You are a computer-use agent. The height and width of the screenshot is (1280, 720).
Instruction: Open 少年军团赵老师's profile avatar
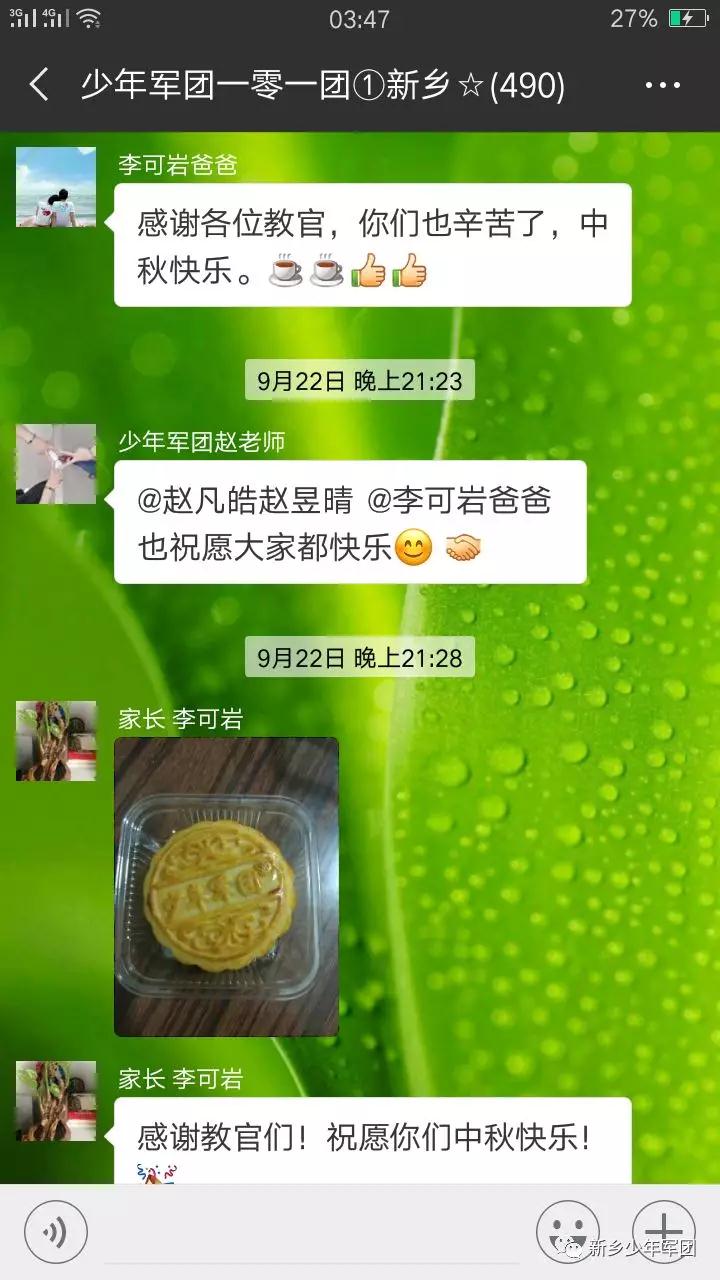click(x=56, y=463)
